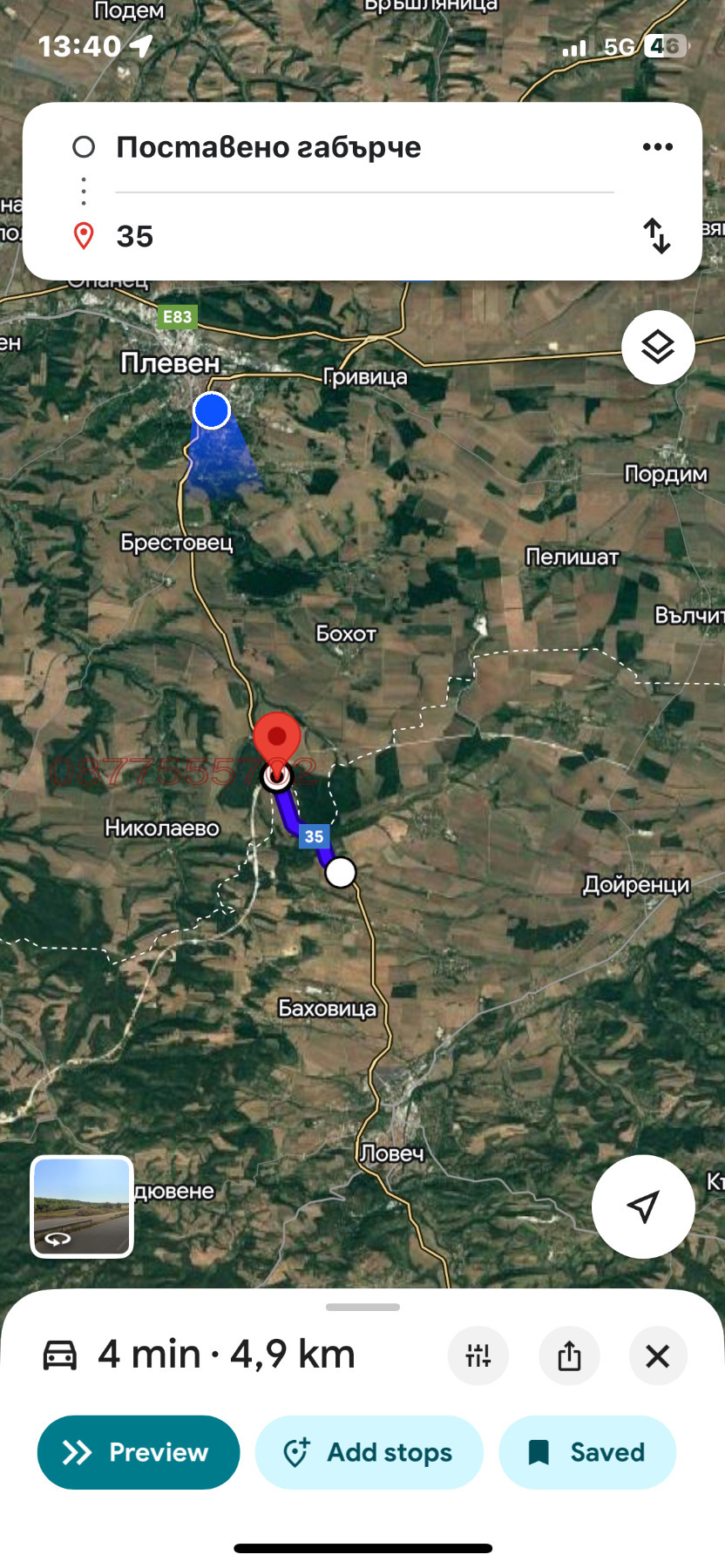Close the directions panel
This screenshot has height=1568, width=725.
click(x=658, y=1355)
